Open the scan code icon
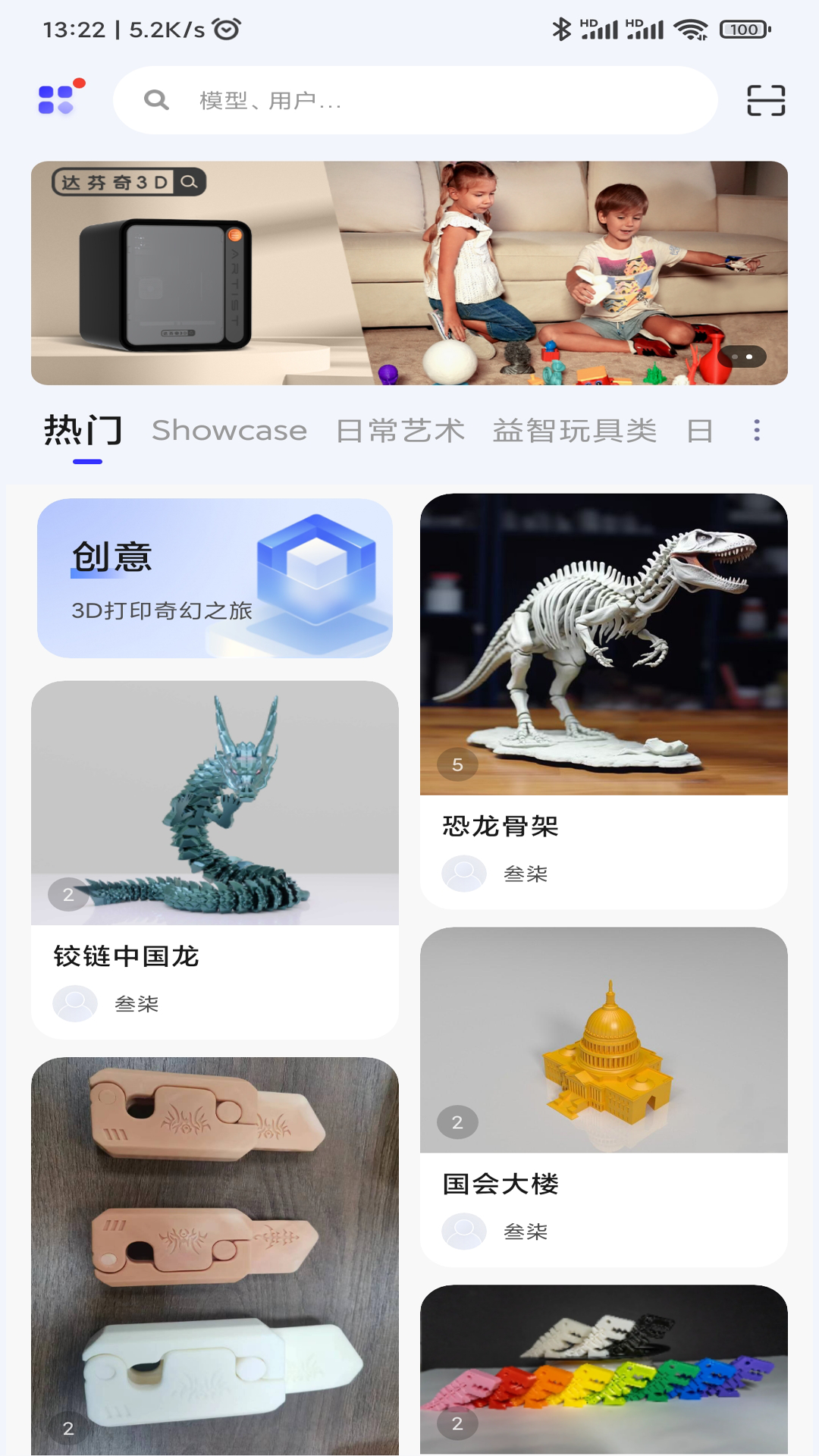 click(765, 100)
